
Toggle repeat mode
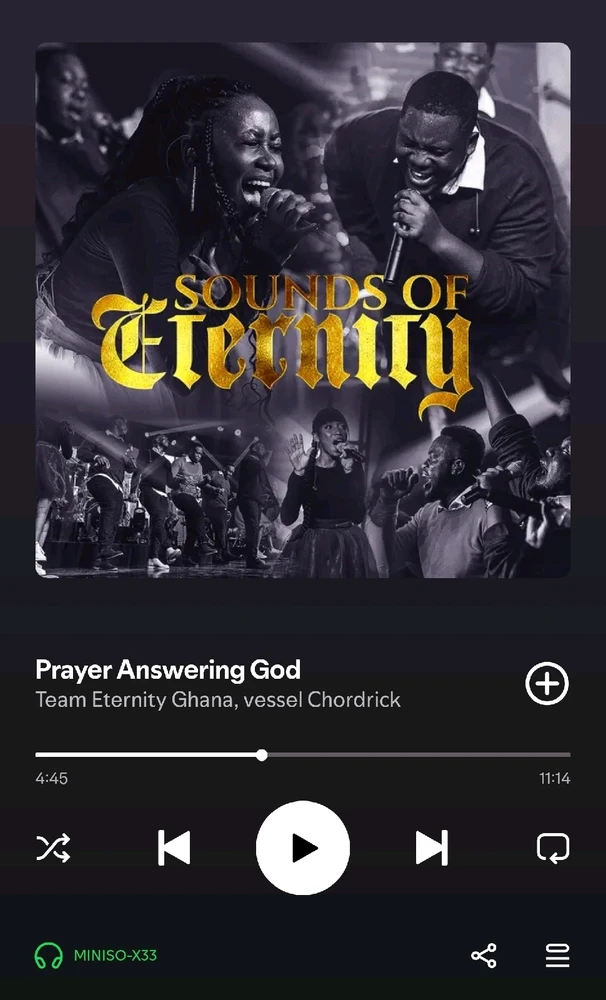click(x=552, y=848)
